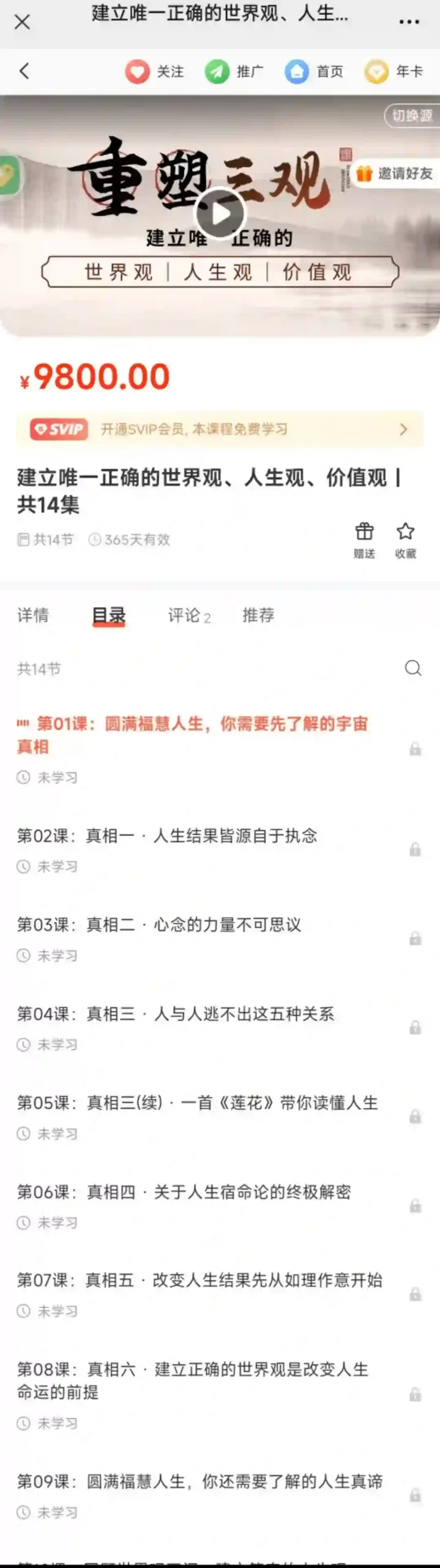Tap 邀请好友 invite friends
This screenshot has width=440, height=1568.
click(395, 174)
